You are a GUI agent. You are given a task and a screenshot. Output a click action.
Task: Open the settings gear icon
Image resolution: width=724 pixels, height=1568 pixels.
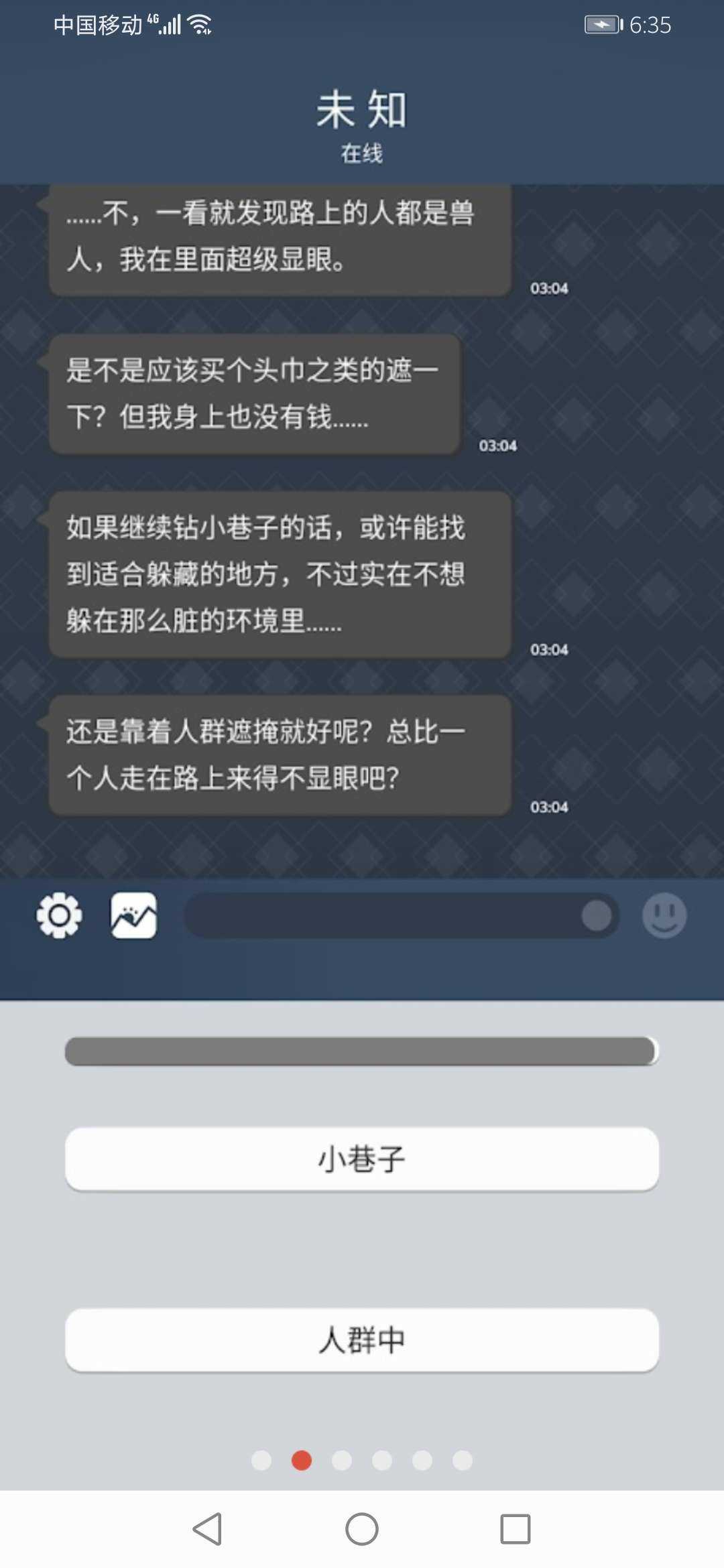59,915
